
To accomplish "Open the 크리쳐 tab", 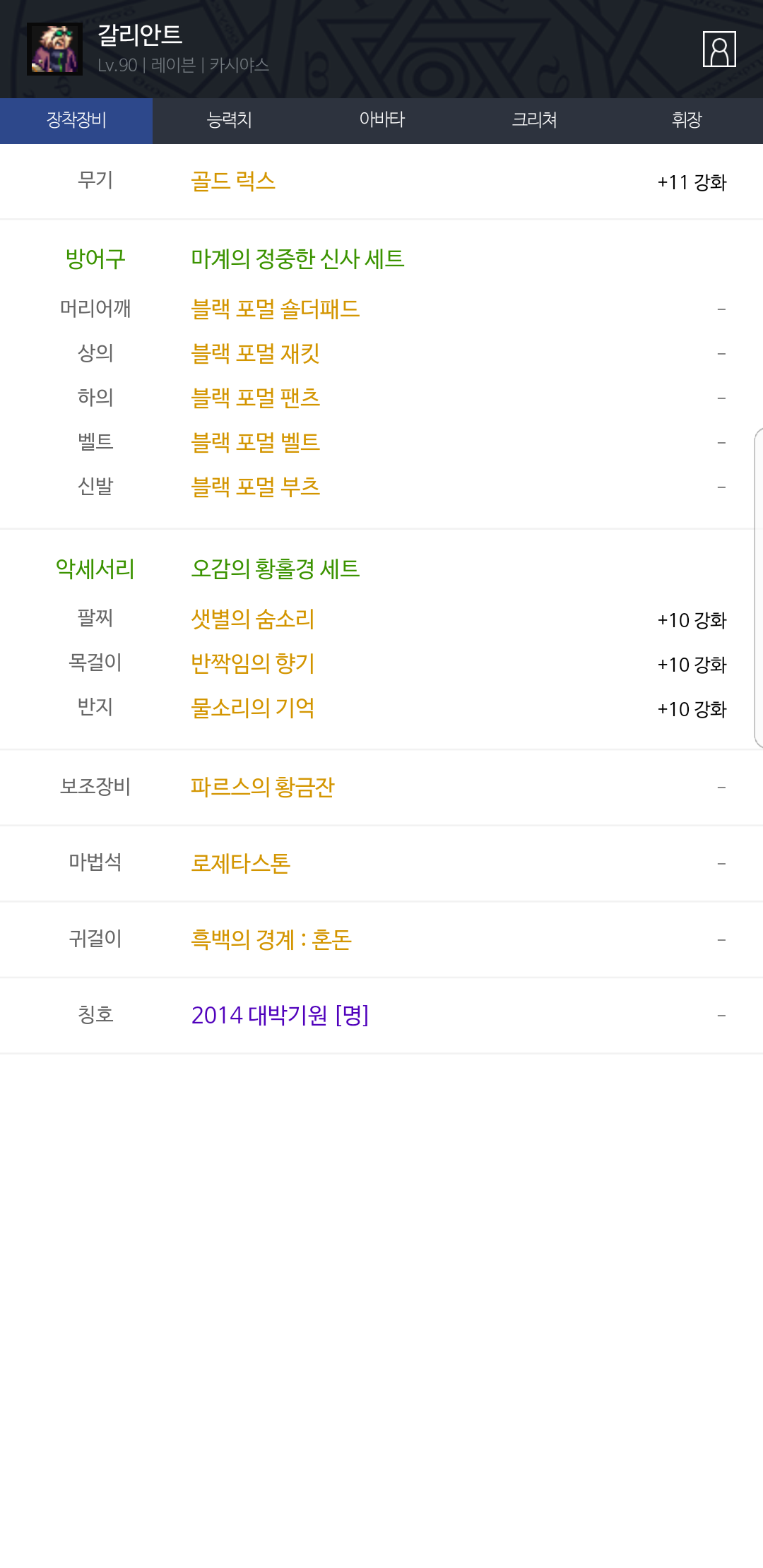I will coord(534,120).
